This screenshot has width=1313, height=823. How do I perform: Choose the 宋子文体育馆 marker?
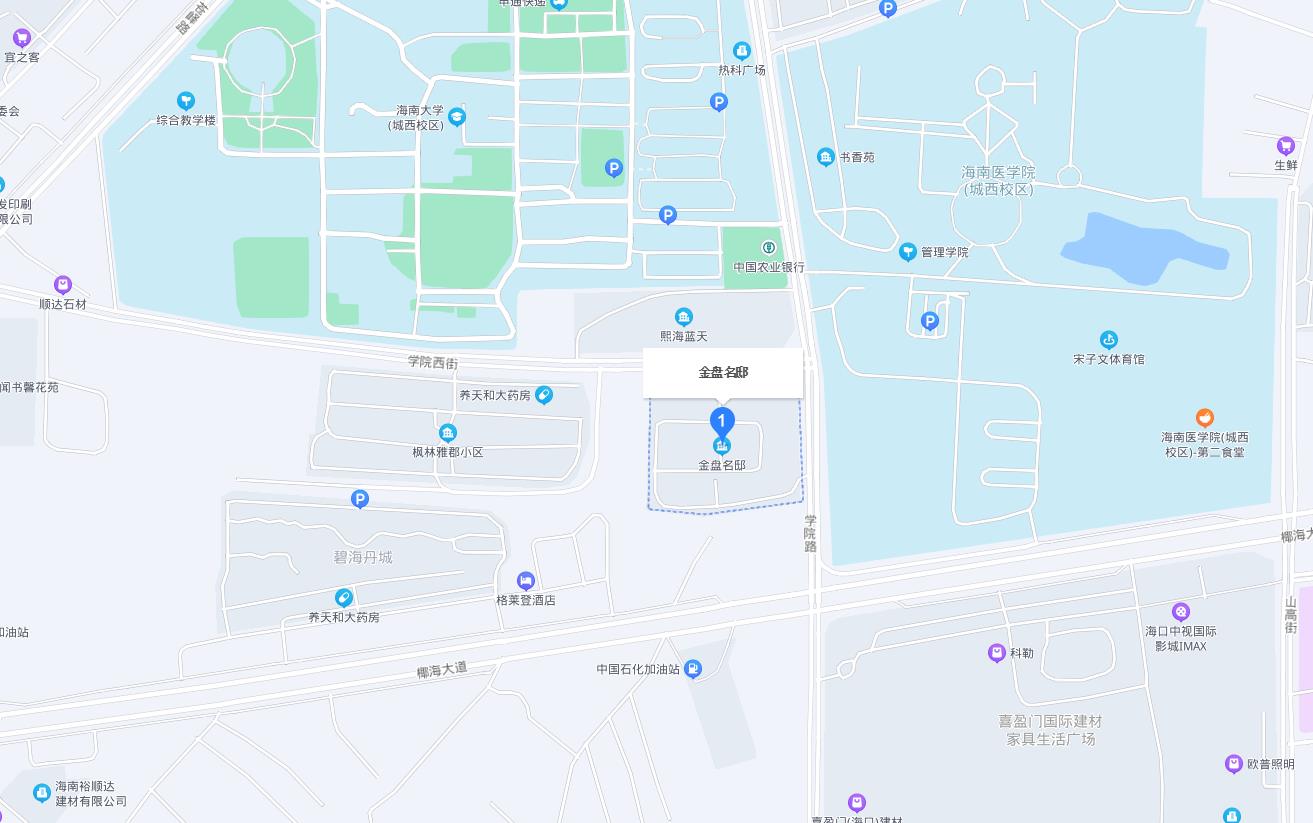point(1108,340)
